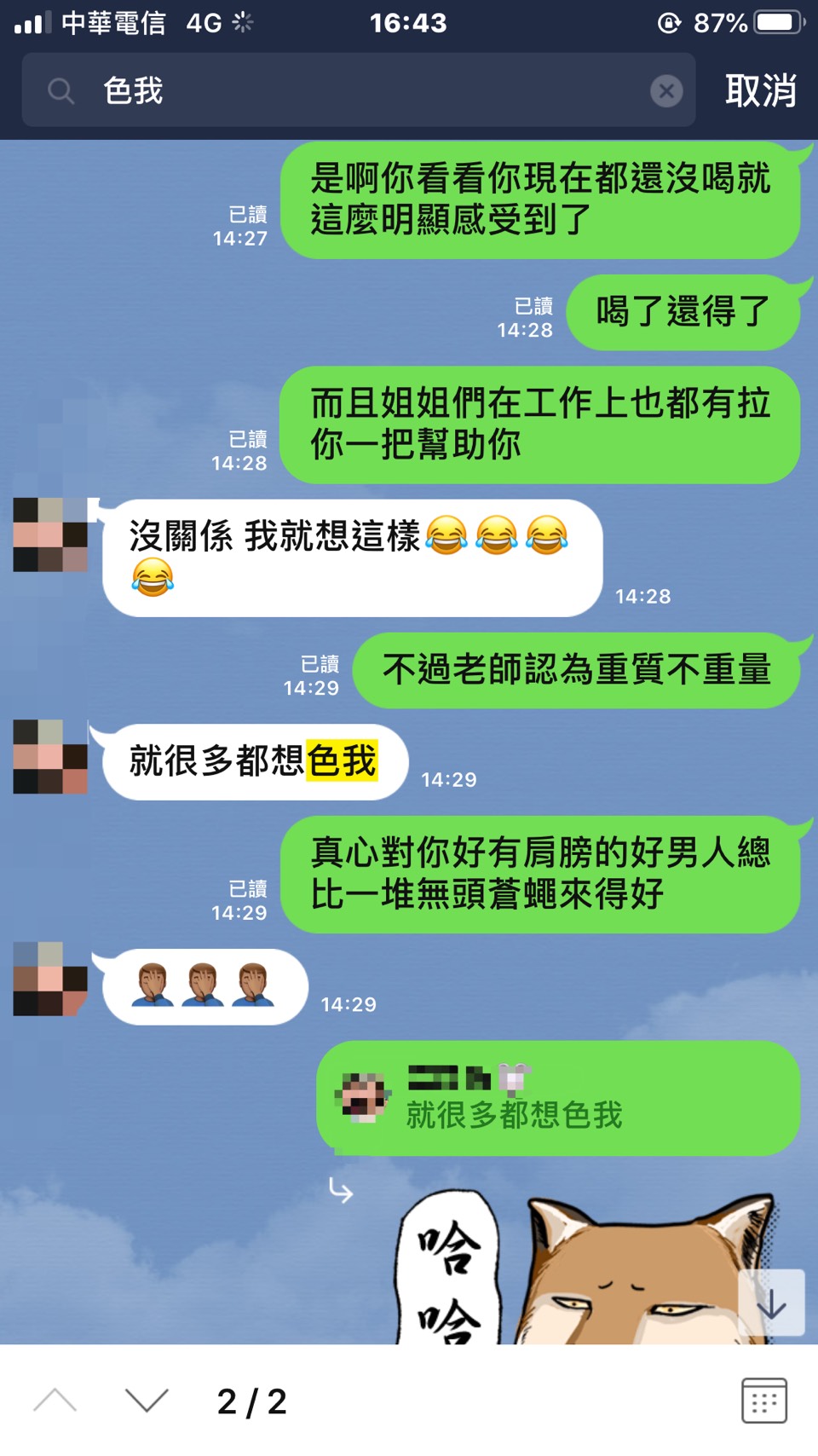Go to next search result with down arrow
The image size is (818, 1456).
[147, 1401]
